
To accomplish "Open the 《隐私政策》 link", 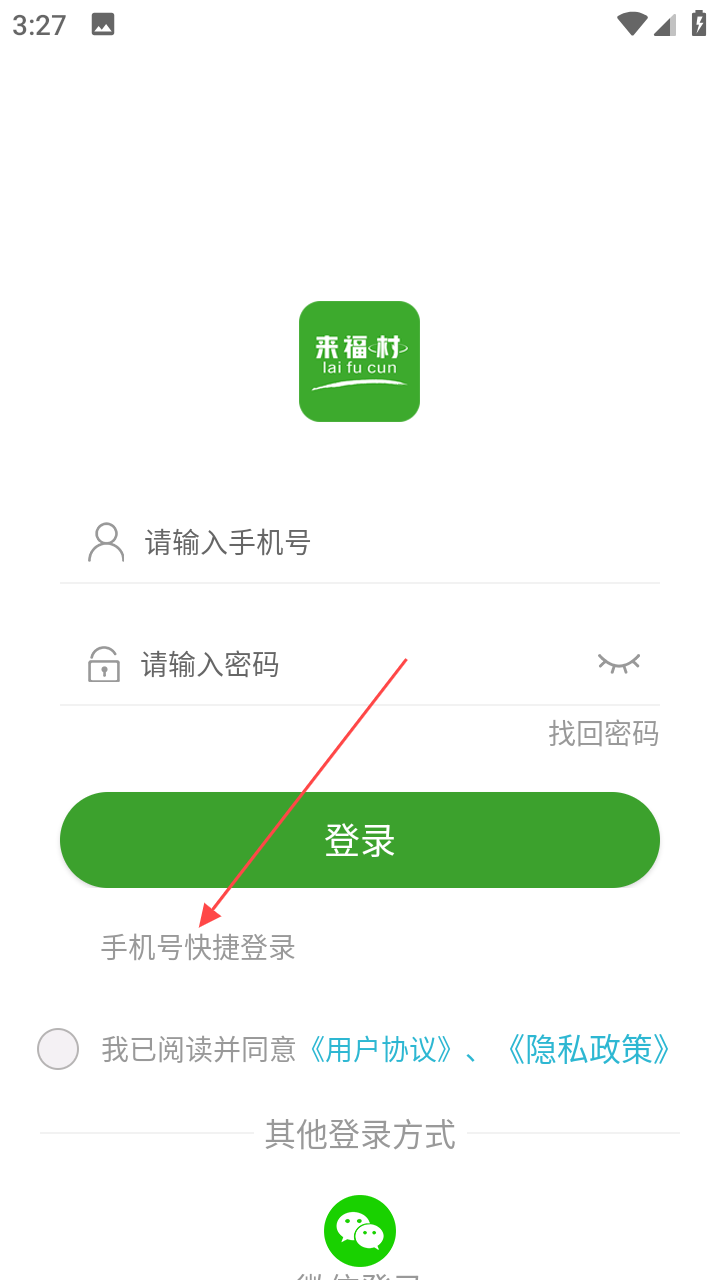I will tap(586, 1049).
